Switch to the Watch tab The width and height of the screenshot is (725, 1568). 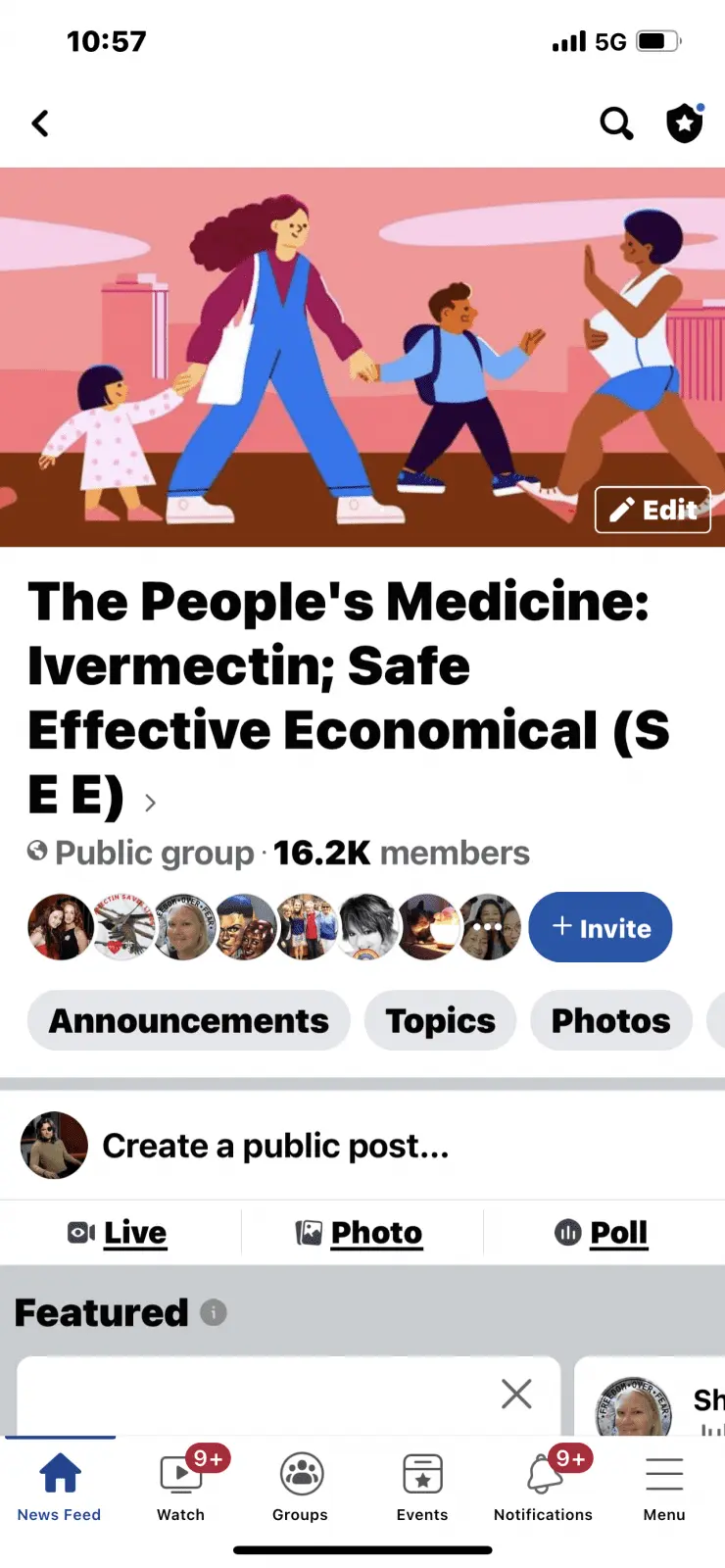[x=181, y=1487]
